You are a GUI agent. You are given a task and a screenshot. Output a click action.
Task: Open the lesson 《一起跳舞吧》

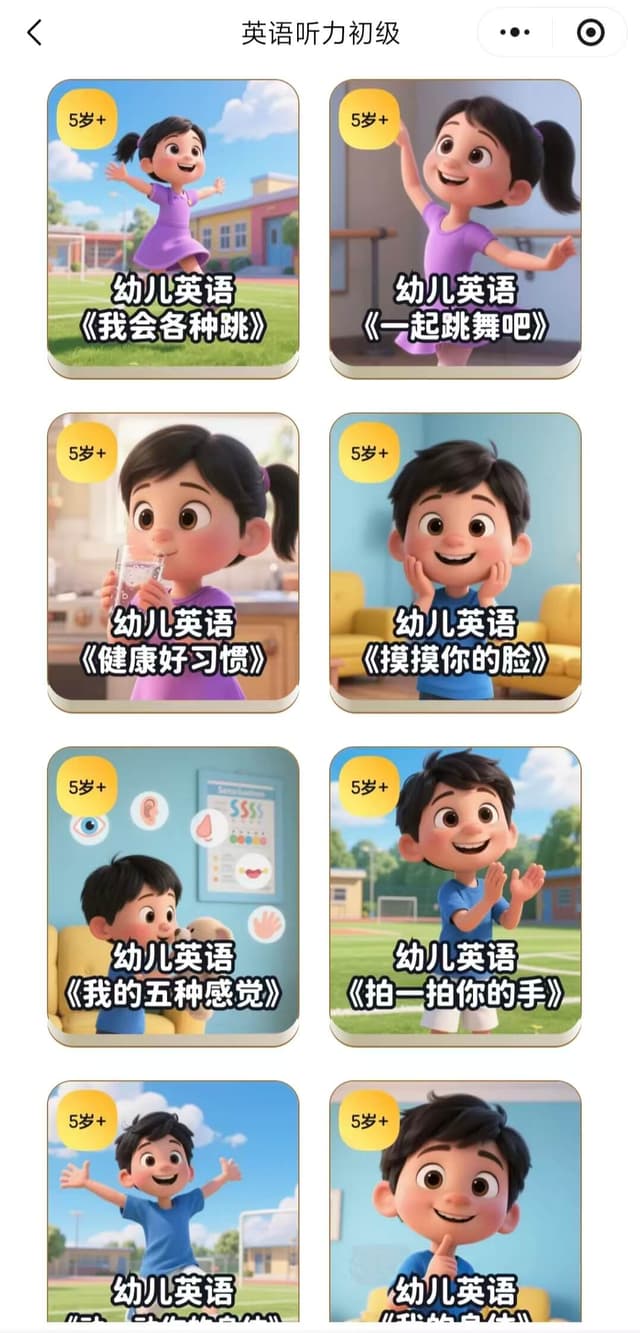click(455, 225)
